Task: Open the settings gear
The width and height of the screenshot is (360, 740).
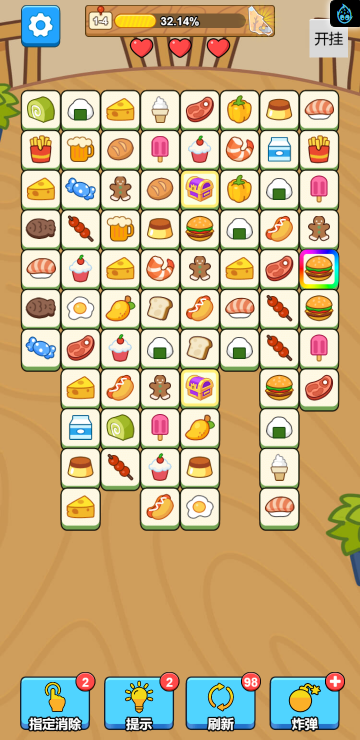Action: (x=41, y=25)
